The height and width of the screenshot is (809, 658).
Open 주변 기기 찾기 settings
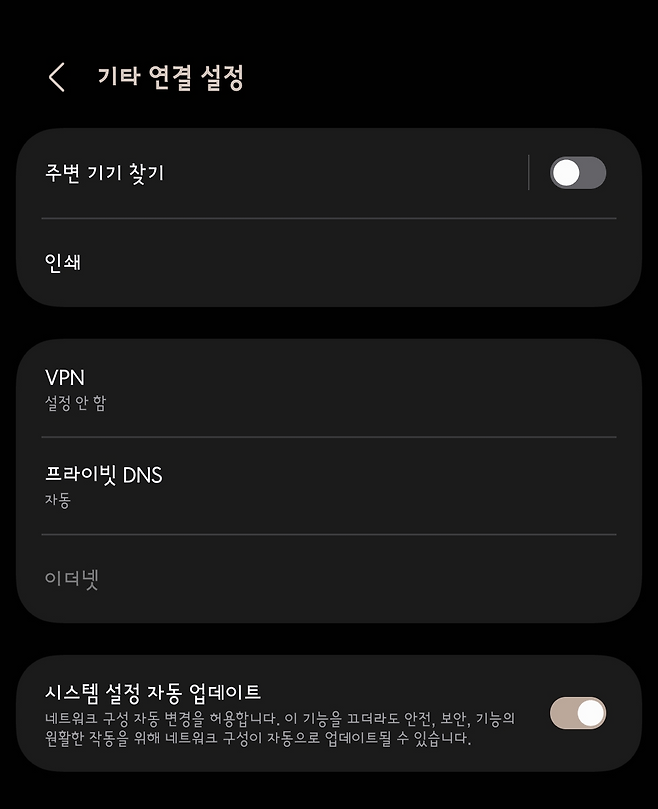270,173
